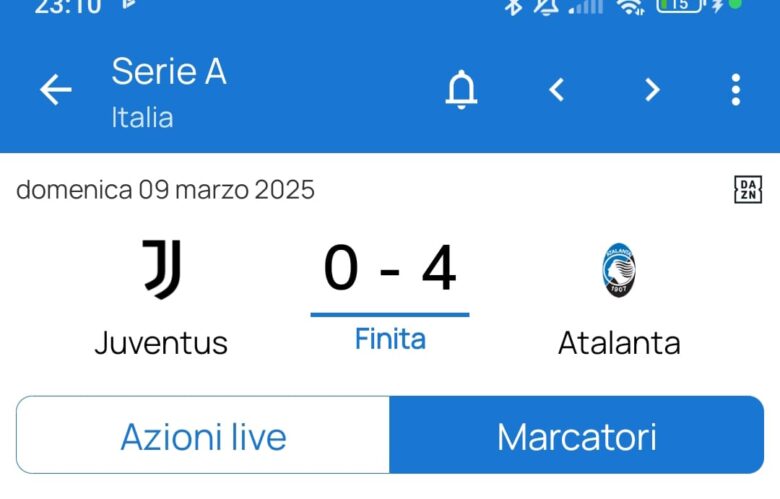This screenshot has height=499, width=780.
Task: Open the Atalanta team page
Action: (x=619, y=298)
